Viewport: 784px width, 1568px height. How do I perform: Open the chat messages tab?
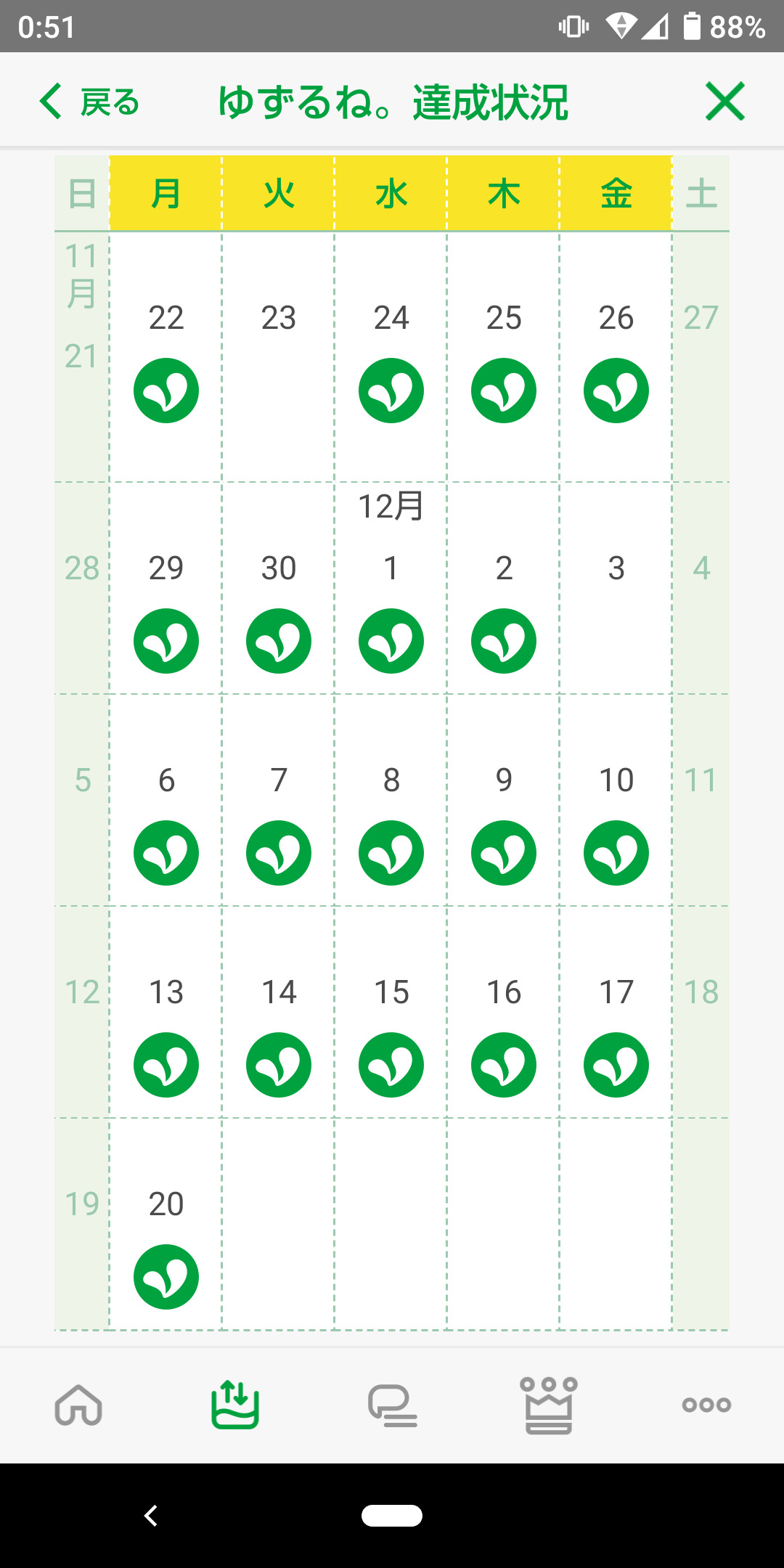coord(392,1405)
